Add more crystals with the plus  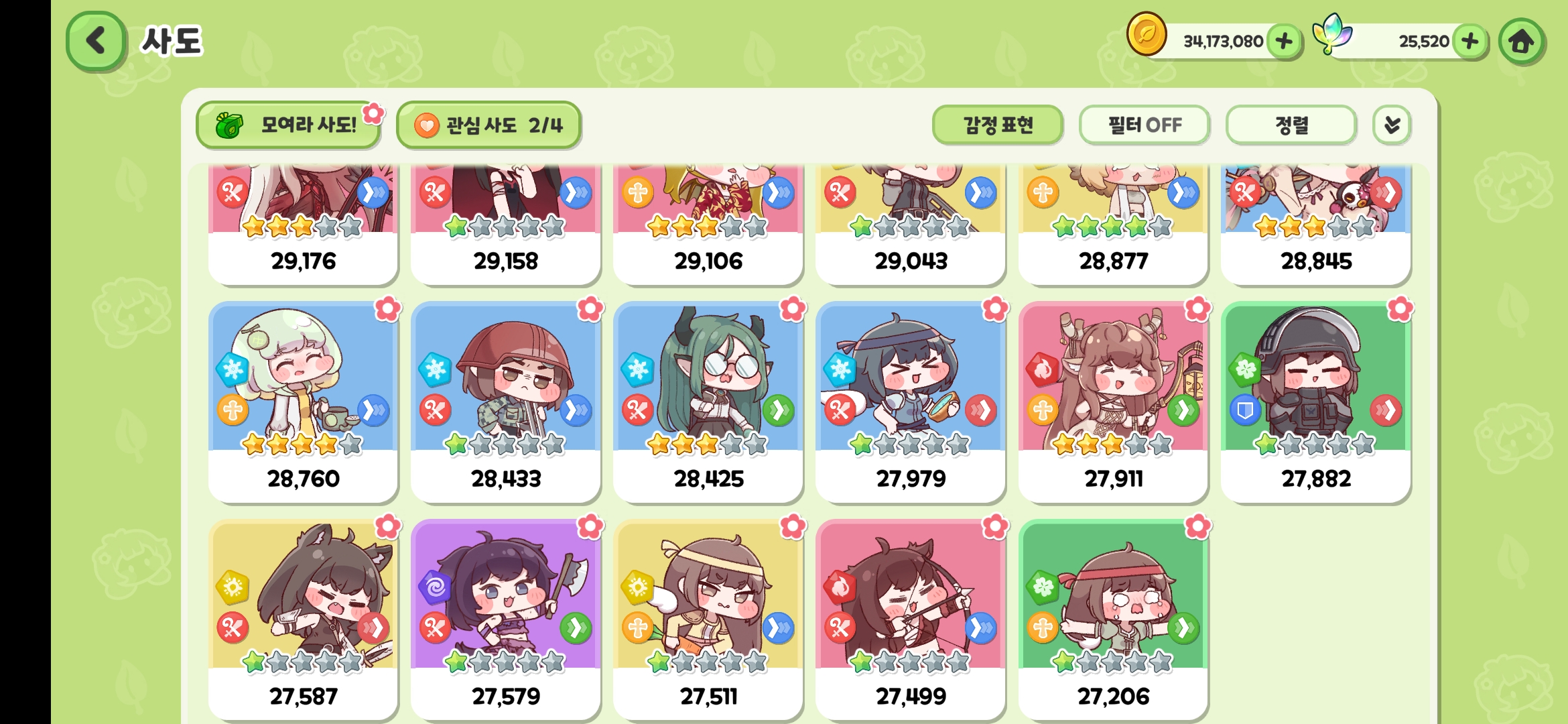point(1469,42)
